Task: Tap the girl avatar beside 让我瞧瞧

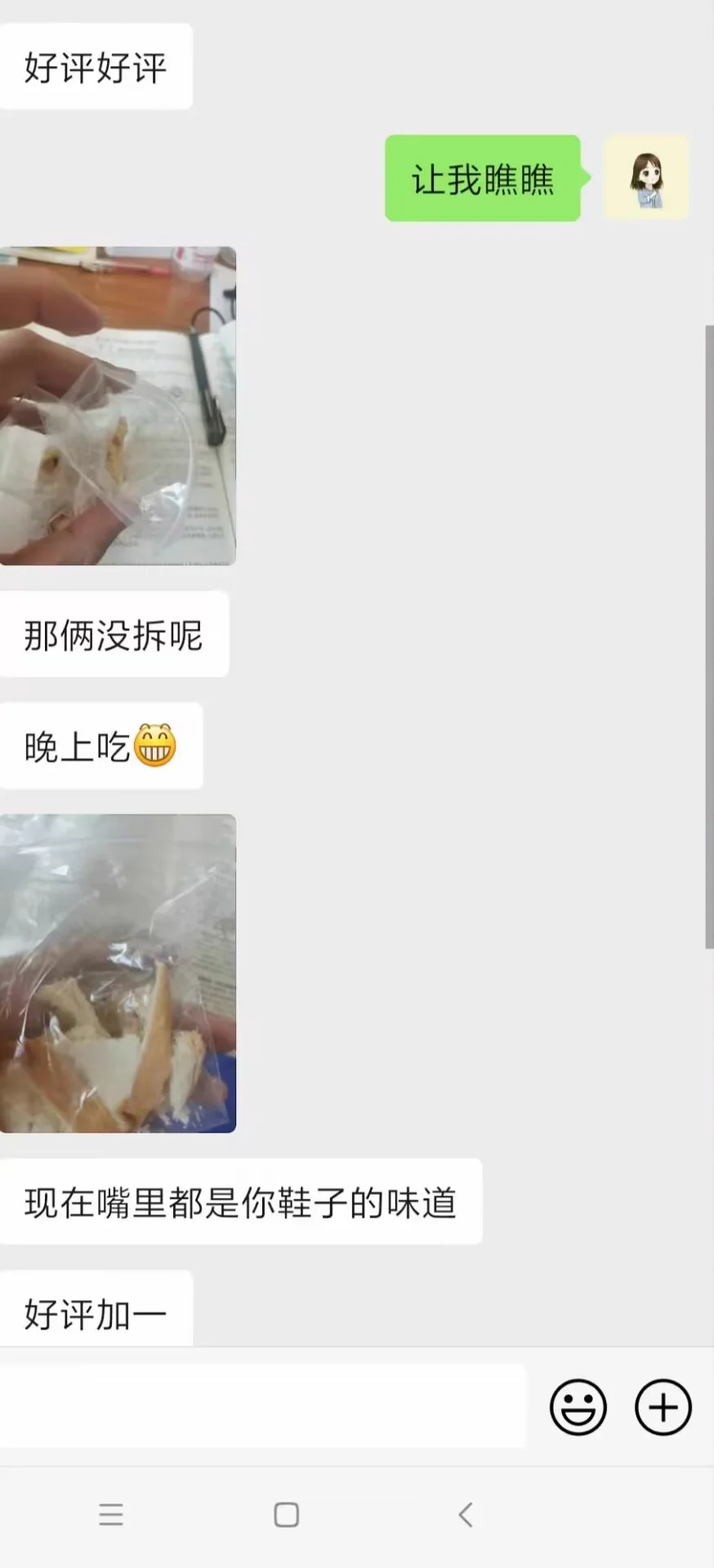Action: tap(646, 178)
